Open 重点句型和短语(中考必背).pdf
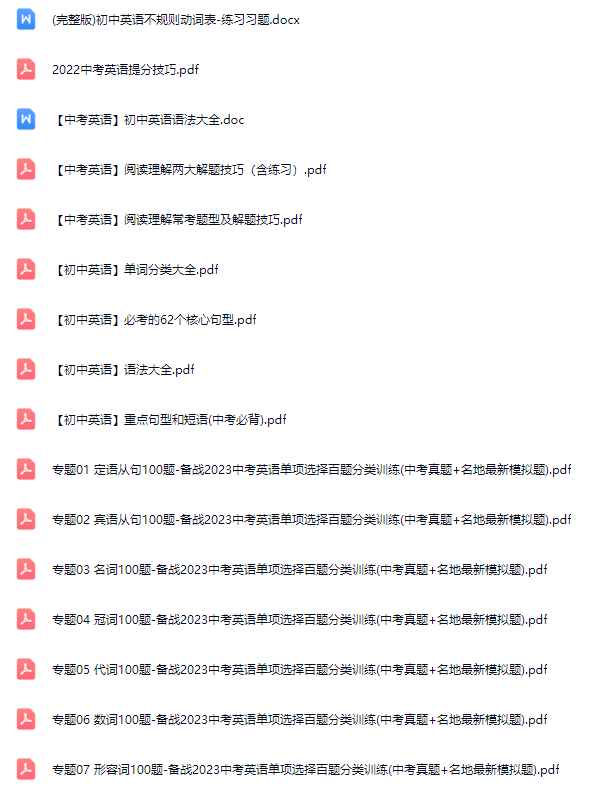Screen dimensions: 602x786 point(170,420)
